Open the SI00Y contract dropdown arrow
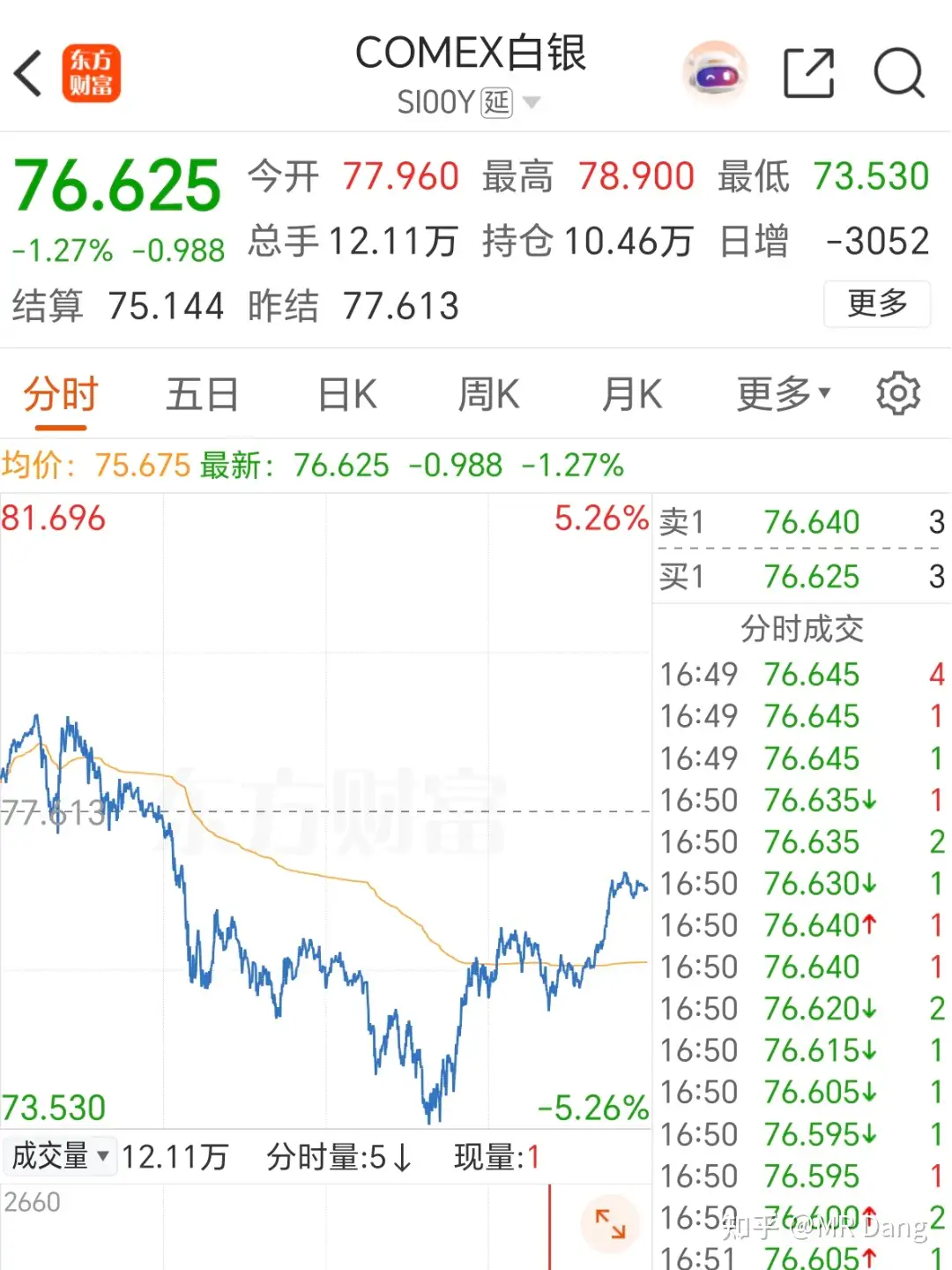The height and width of the screenshot is (1270, 952). pyautogui.click(x=532, y=102)
